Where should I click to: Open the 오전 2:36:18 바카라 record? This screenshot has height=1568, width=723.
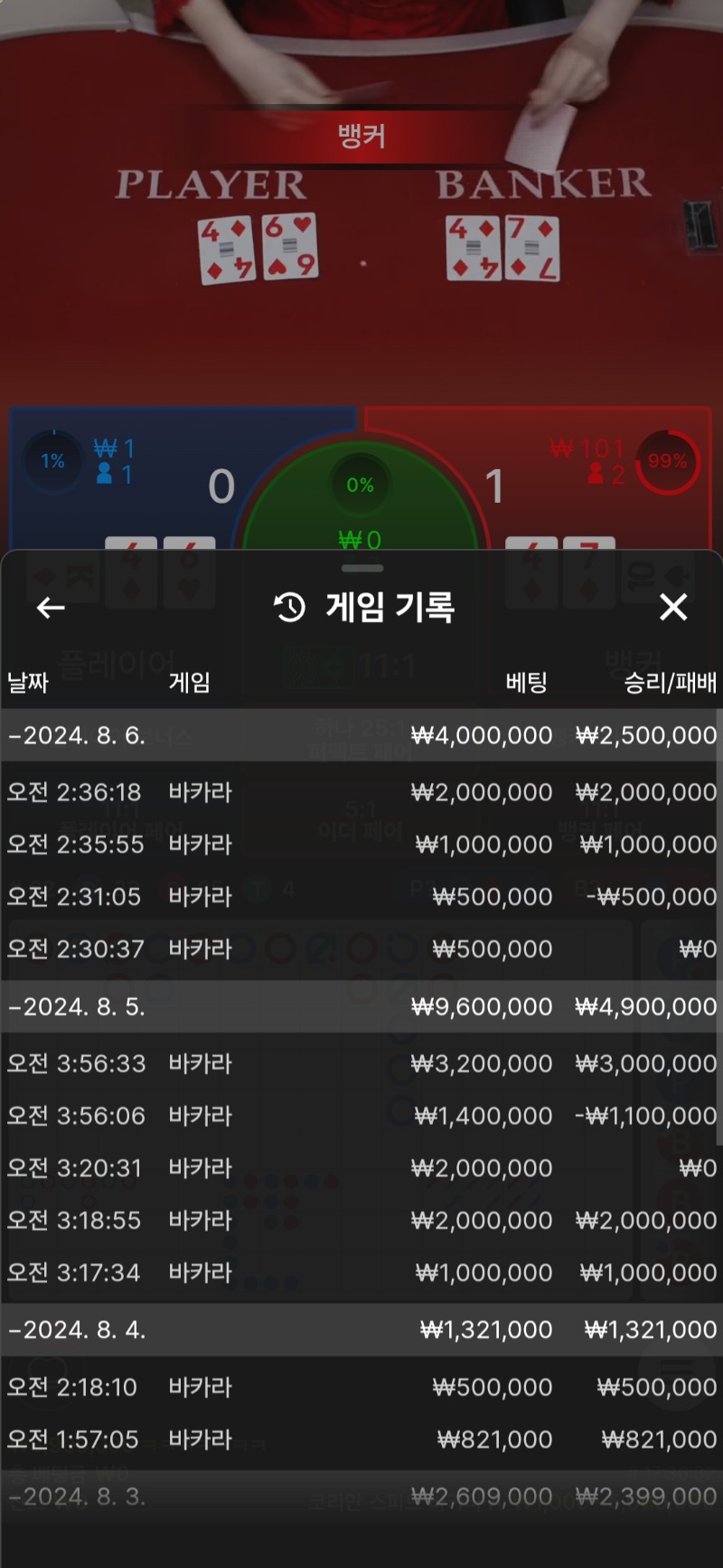(x=360, y=792)
